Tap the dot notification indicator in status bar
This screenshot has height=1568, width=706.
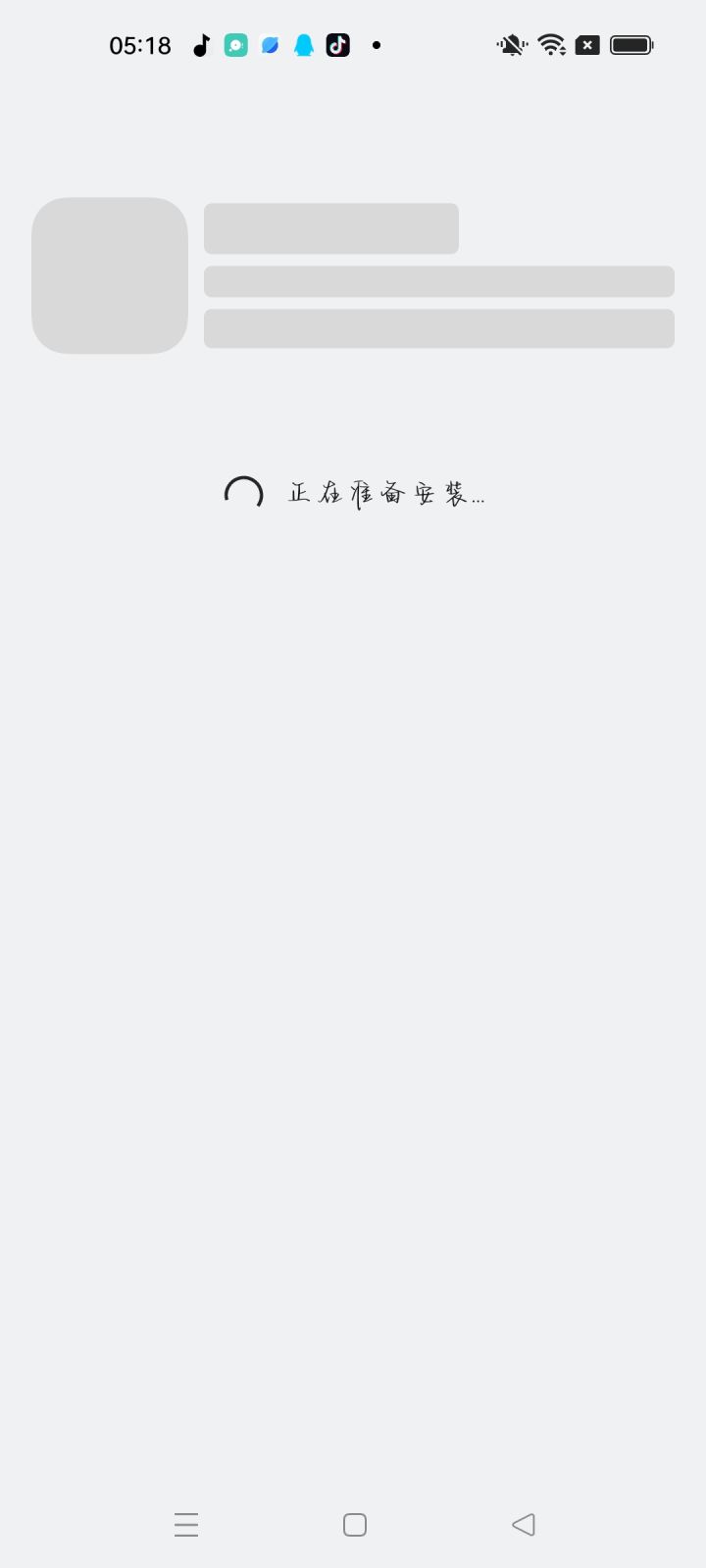376,44
